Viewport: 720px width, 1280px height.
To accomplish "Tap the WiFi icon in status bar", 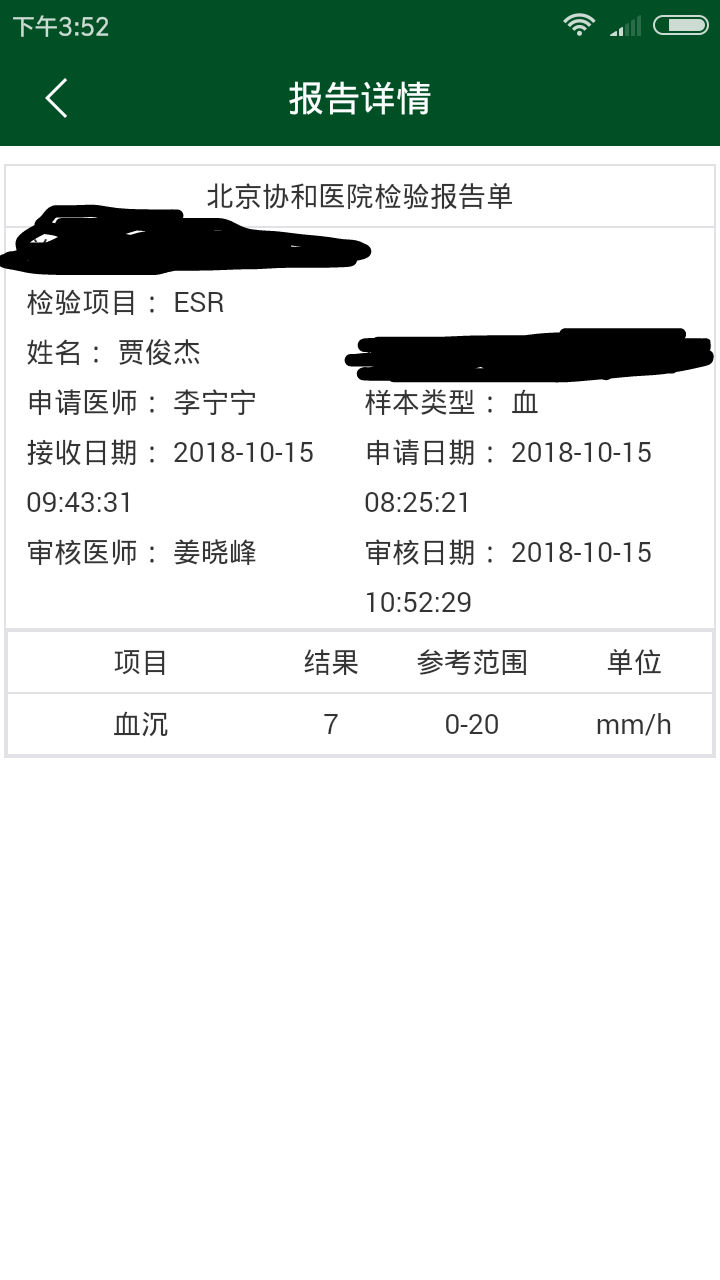I will pos(580,25).
